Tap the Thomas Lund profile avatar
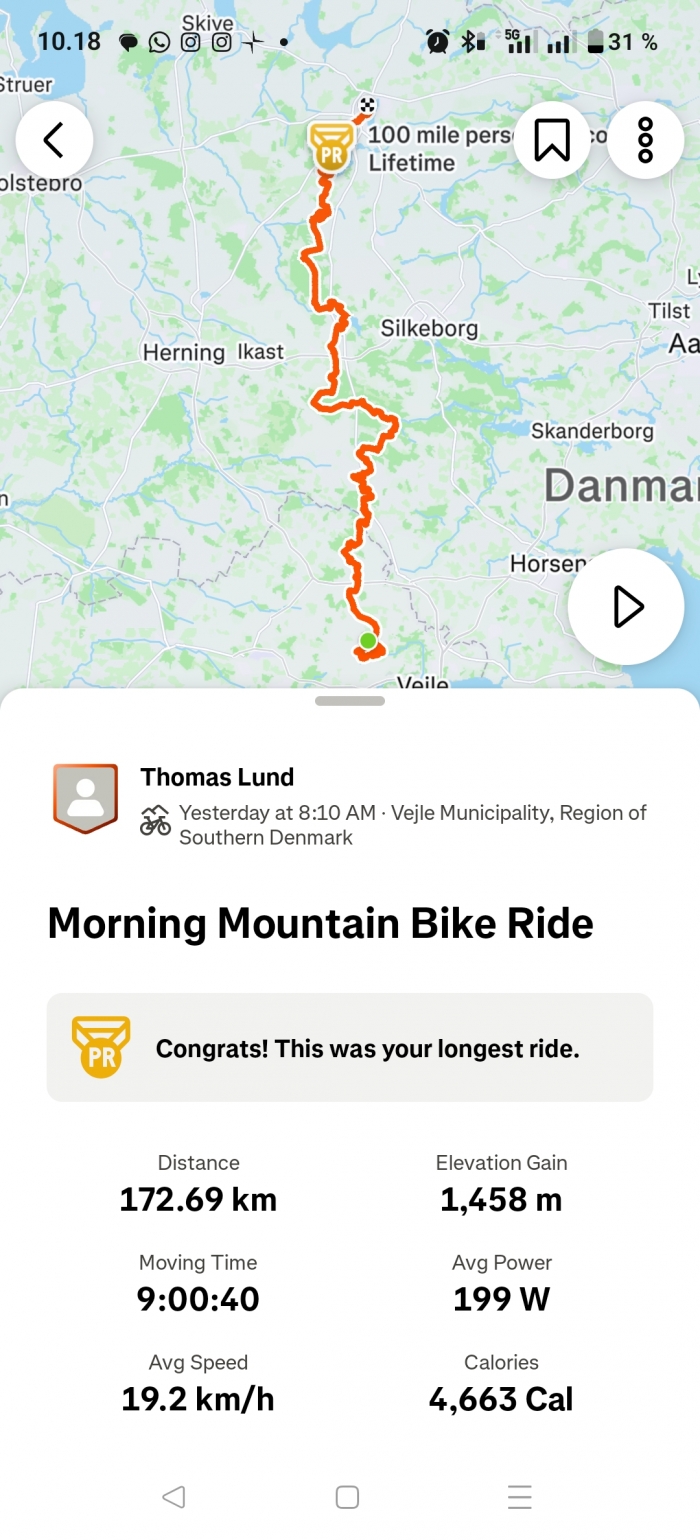This screenshot has width=700, height=1540. tap(85, 798)
